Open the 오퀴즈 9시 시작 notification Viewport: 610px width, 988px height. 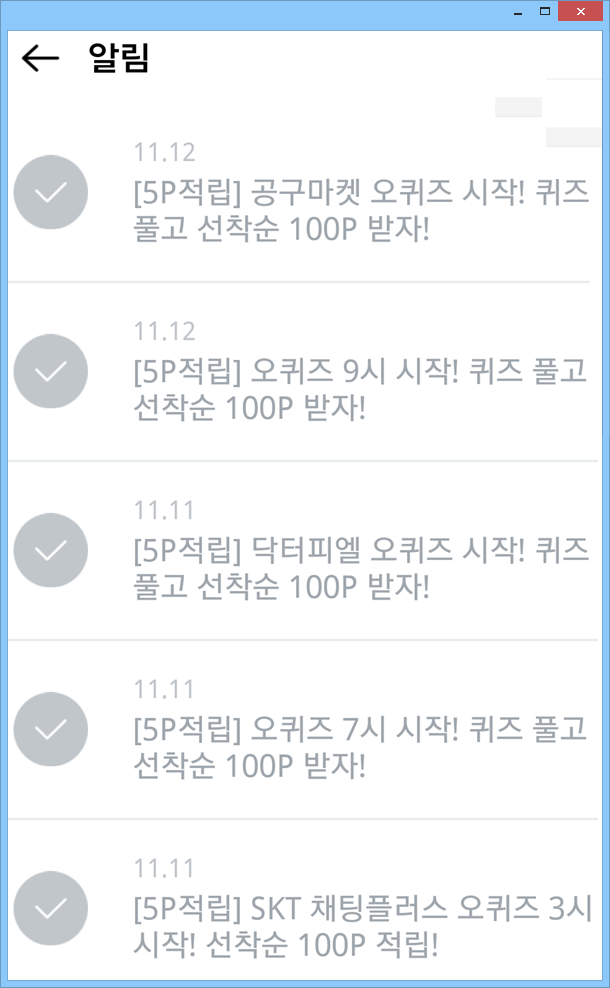click(304, 372)
